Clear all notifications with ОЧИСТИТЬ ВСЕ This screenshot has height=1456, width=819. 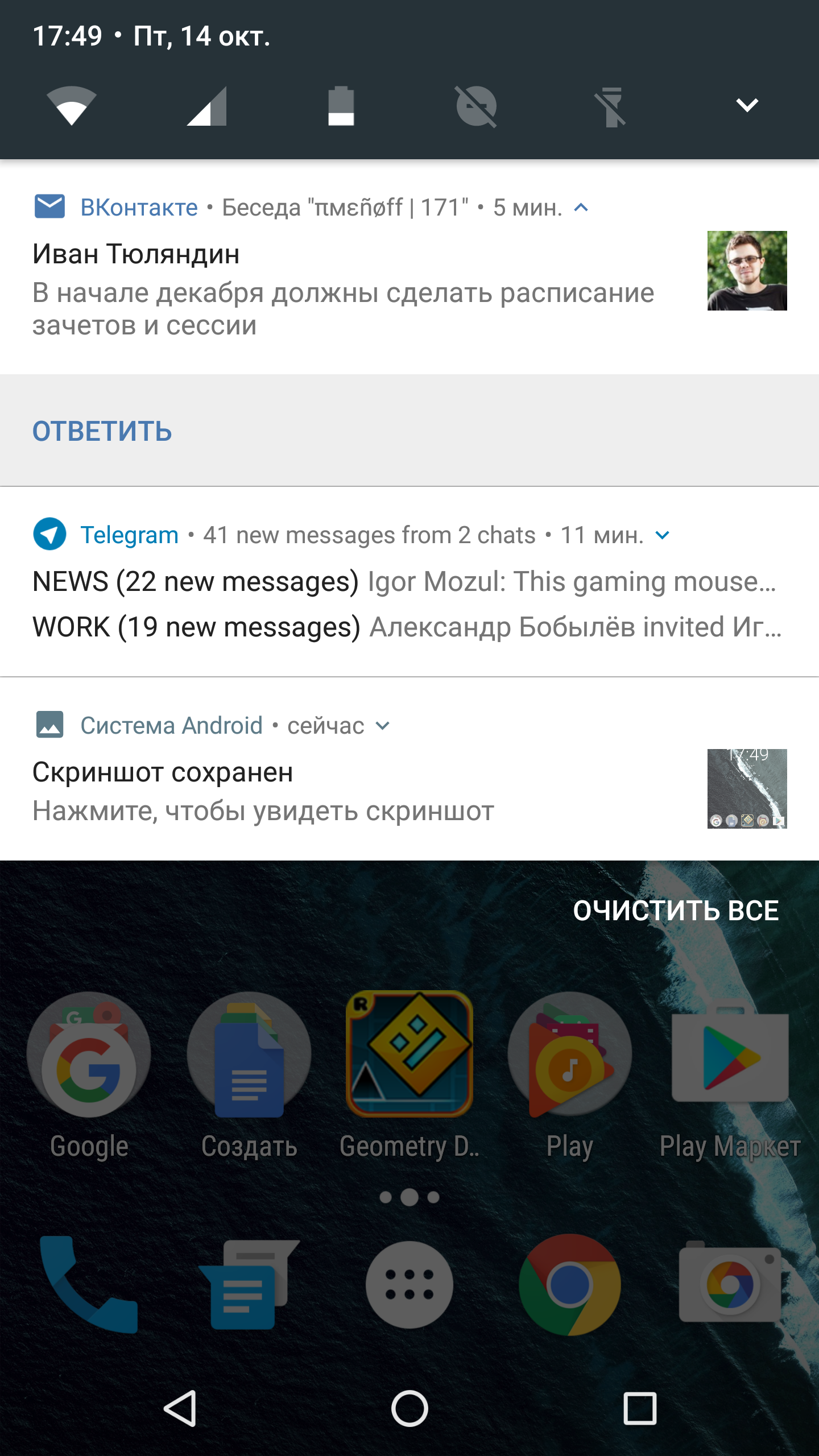(x=676, y=911)
